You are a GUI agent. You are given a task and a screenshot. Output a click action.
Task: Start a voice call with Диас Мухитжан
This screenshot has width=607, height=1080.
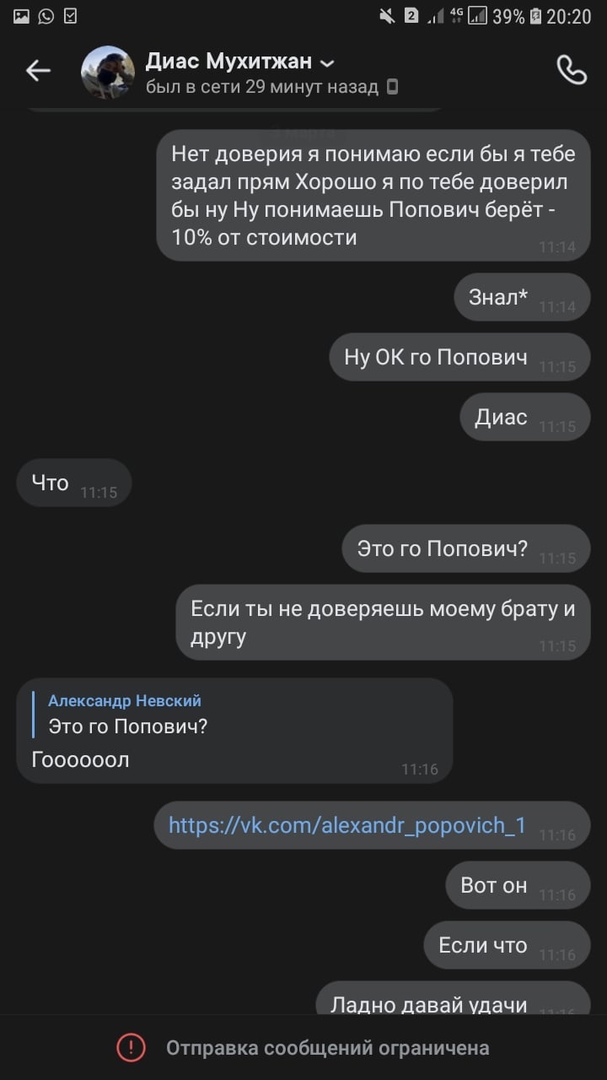pos(571,70)
